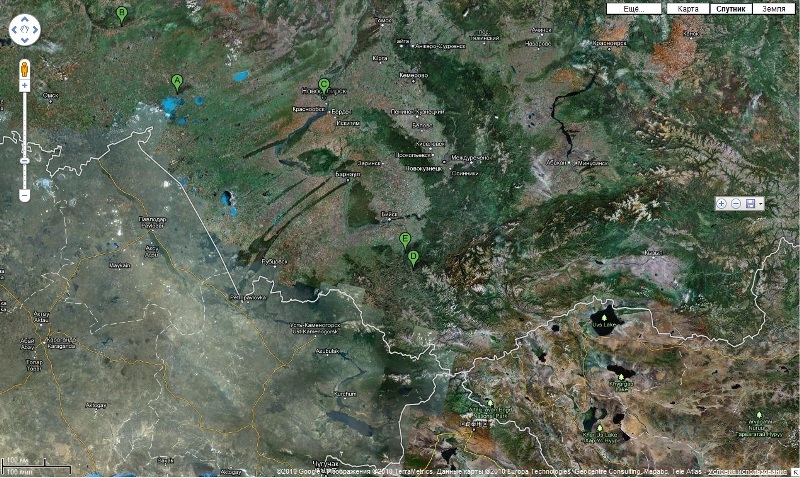This screenshot has width=800, height=478.
Task: Pan the map right with compass arrow
Action: 36,31
